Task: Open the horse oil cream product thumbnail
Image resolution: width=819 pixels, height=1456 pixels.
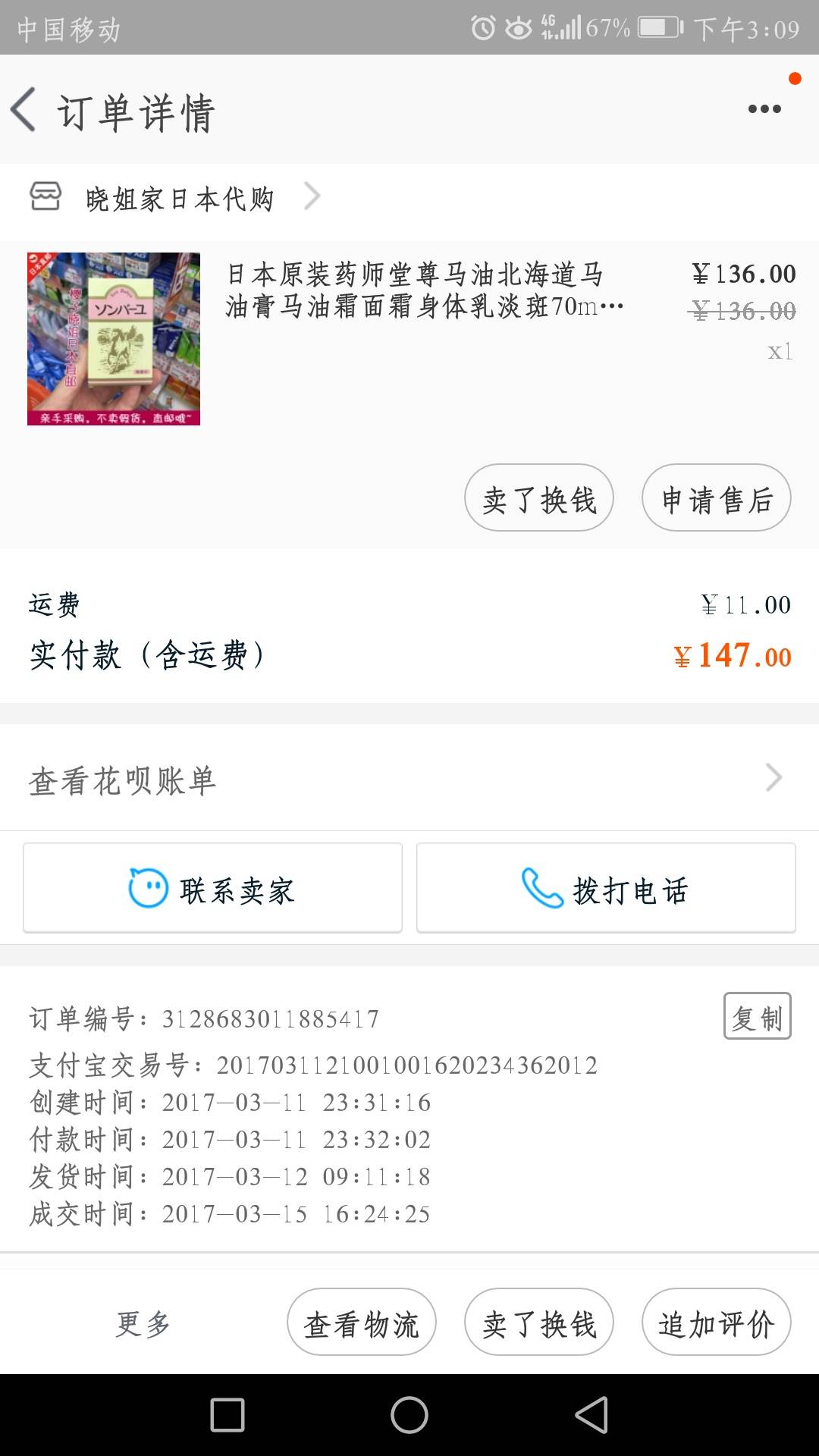Action: click(x=114, y=339)
